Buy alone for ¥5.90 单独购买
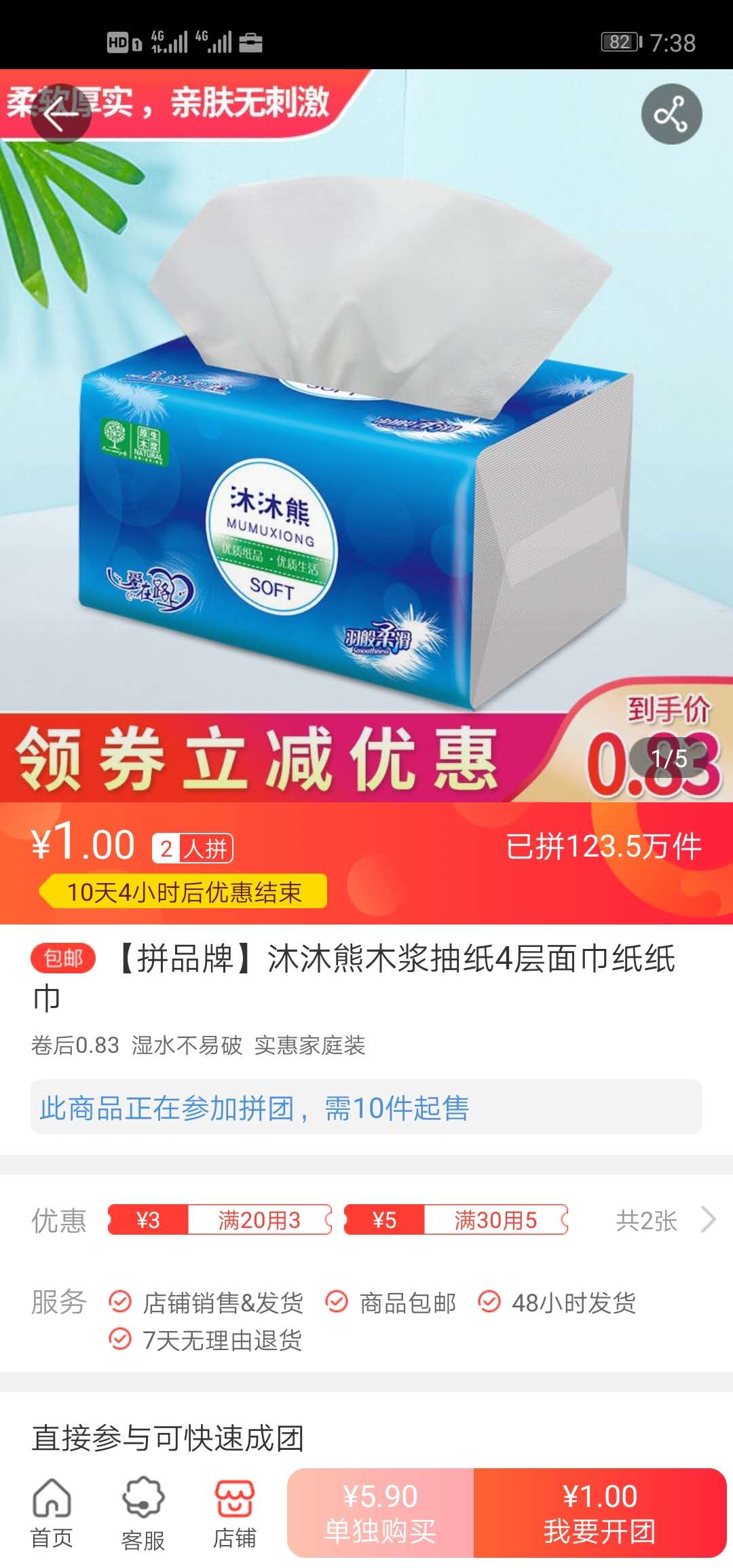 point(380,1512)
